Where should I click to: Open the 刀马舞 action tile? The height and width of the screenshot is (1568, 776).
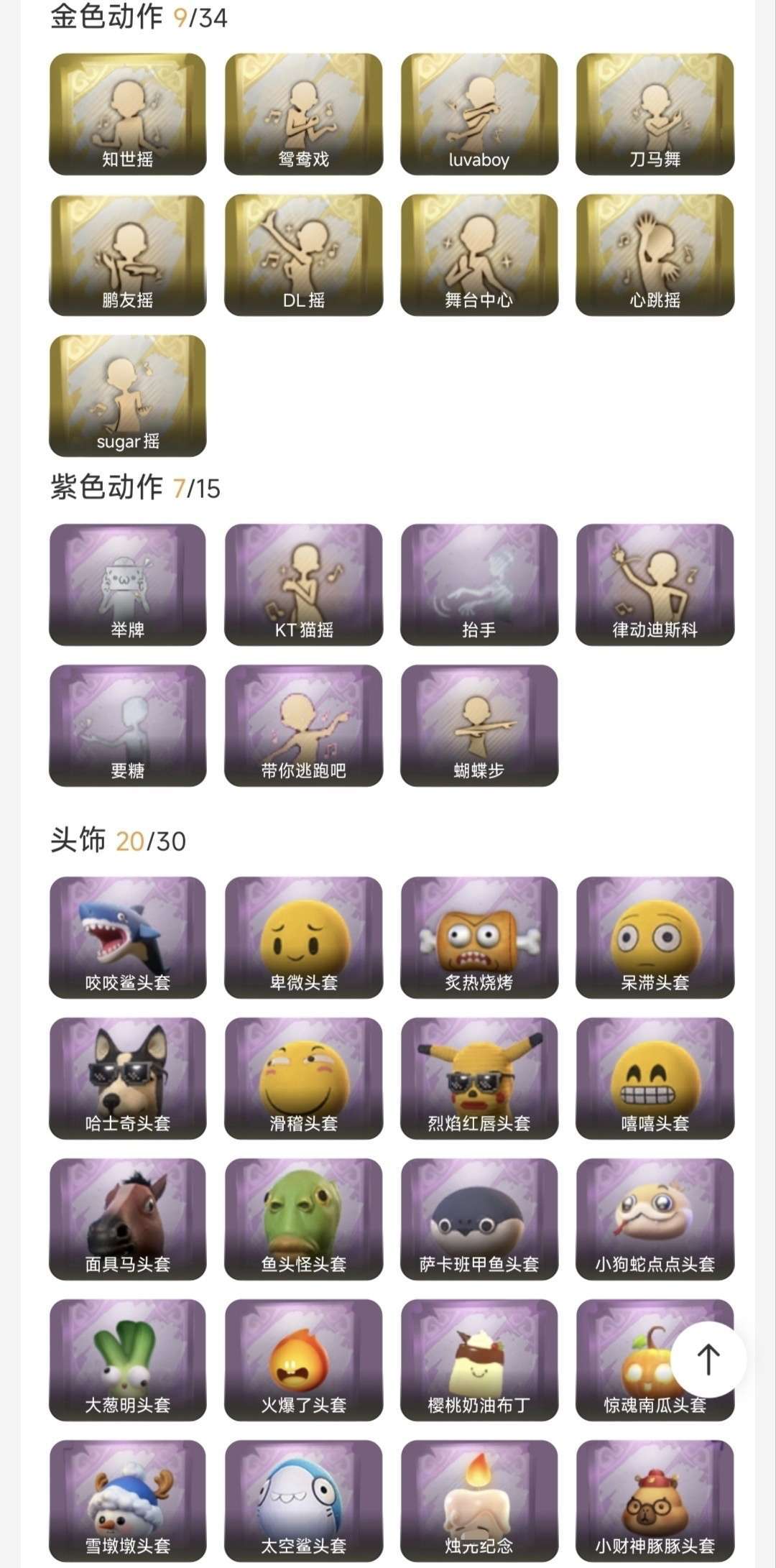pyautogui.click(x=655, y=114)
